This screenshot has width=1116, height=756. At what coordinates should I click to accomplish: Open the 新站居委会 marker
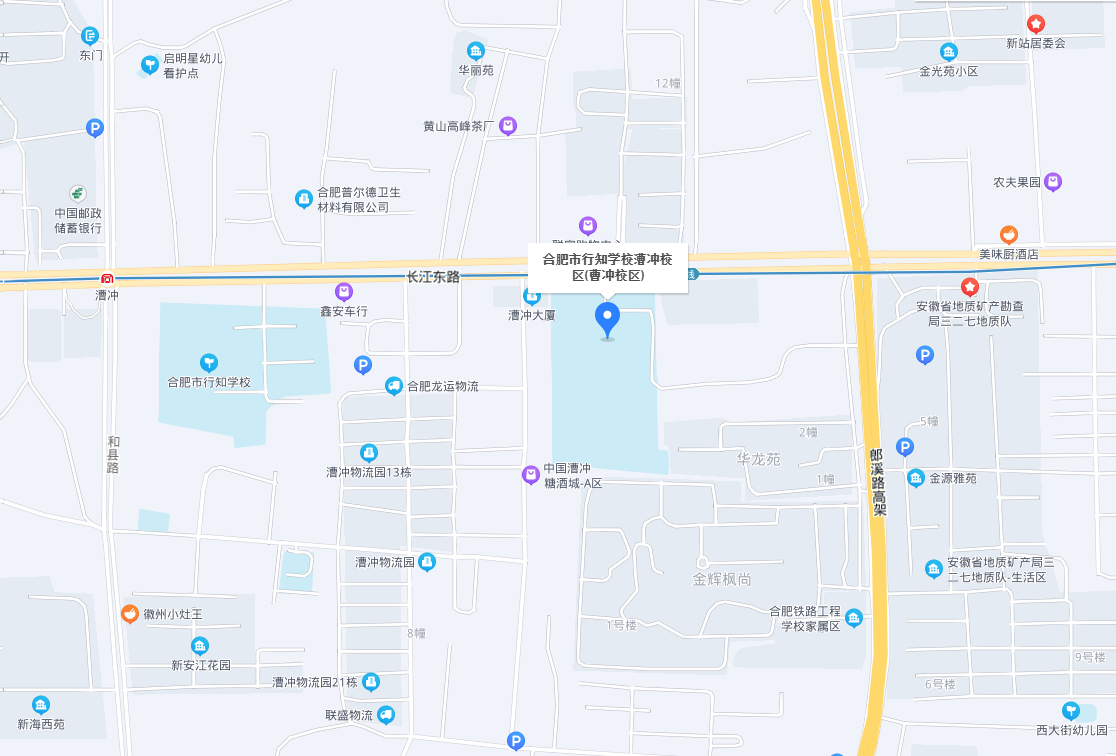click(1036, 23)
